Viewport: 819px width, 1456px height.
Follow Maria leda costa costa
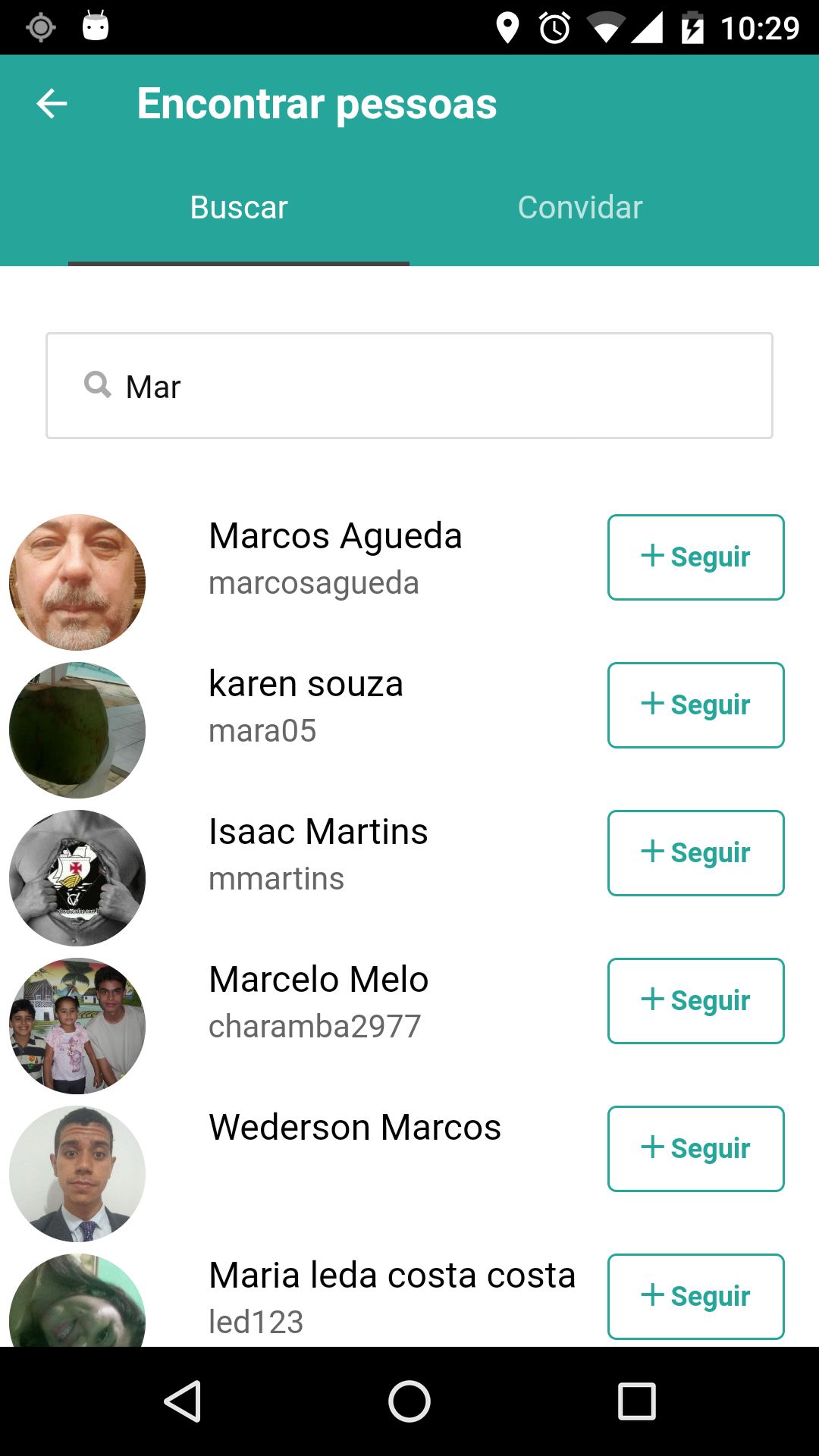coord(695,1296)
